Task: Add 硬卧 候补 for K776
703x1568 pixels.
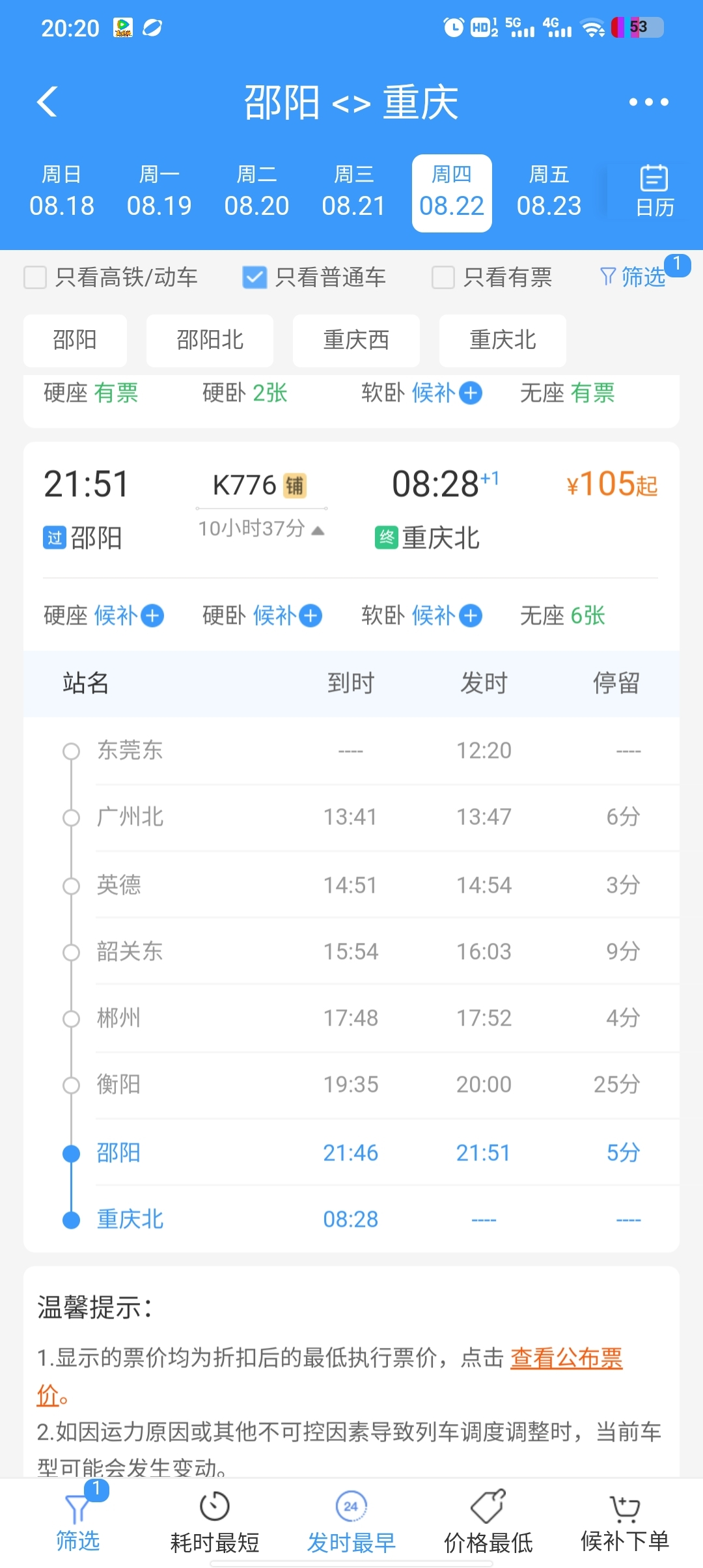Action: (x=310, y=615)
